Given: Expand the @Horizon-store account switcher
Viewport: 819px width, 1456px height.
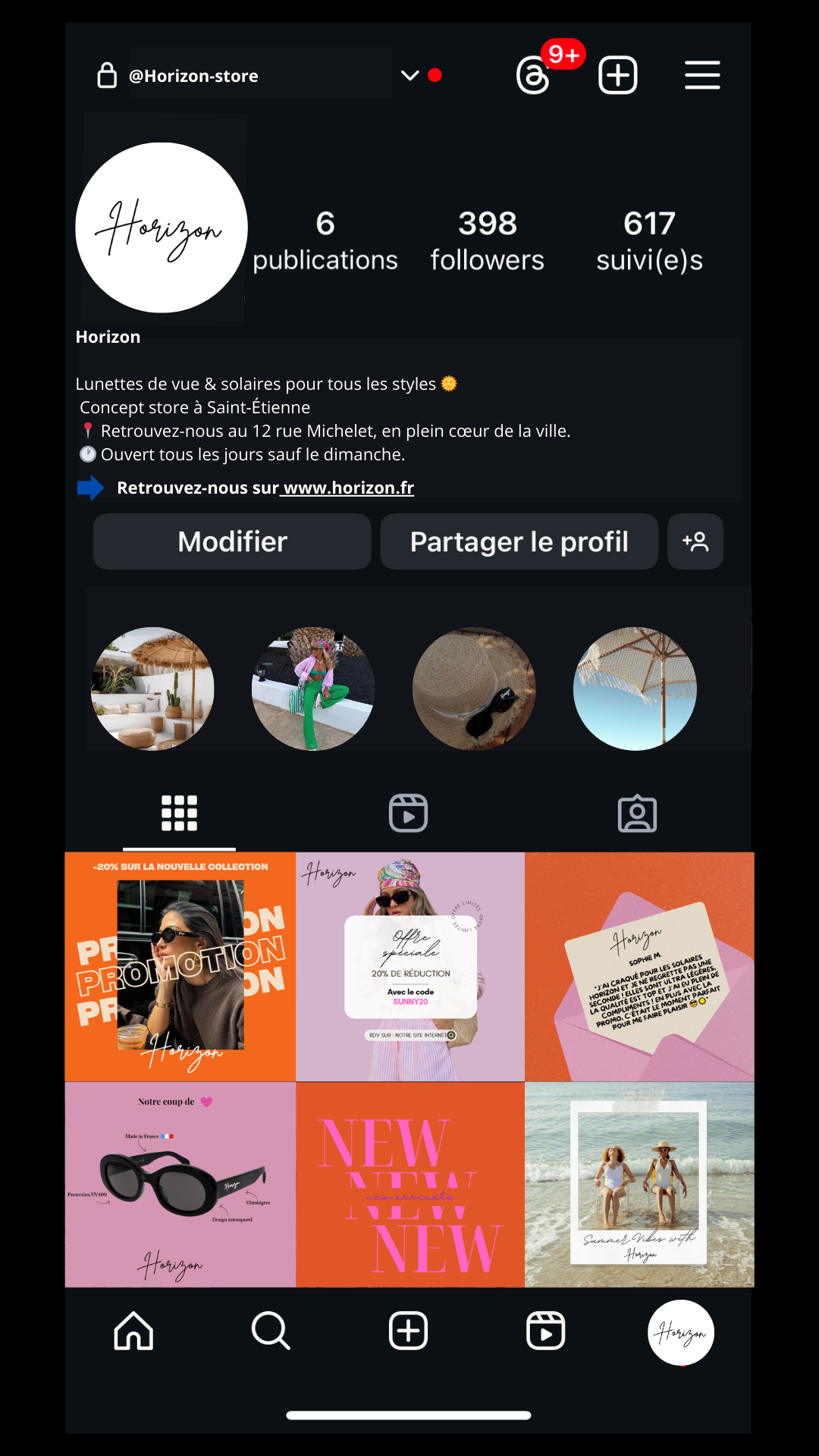Looking at the screenshot, I should [410, 75].
